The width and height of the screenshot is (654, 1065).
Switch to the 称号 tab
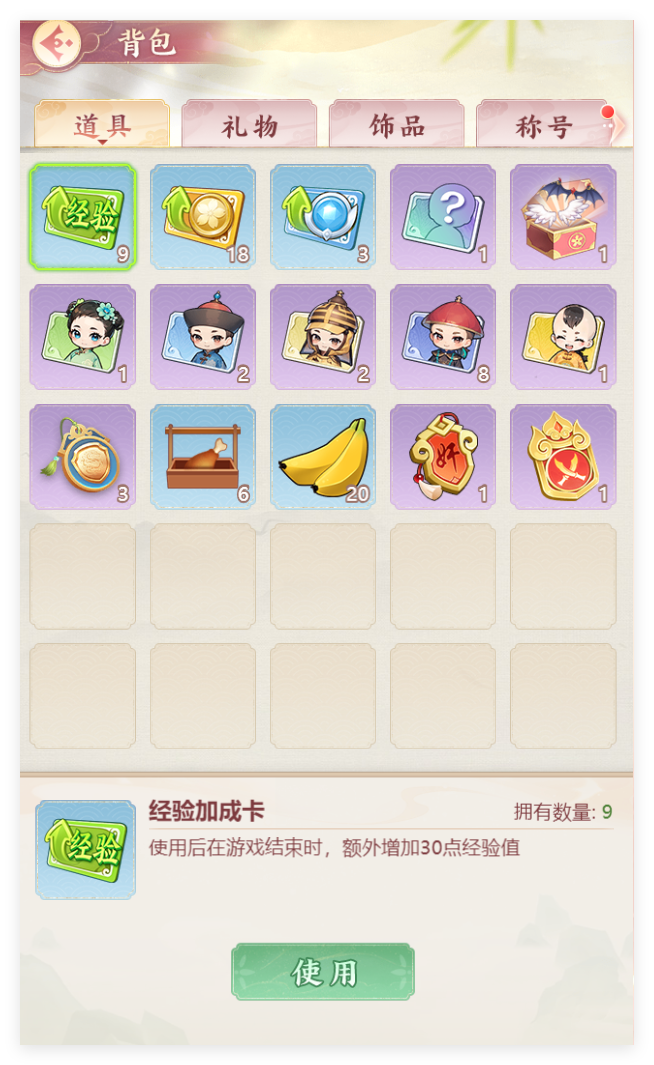(543, 126)
